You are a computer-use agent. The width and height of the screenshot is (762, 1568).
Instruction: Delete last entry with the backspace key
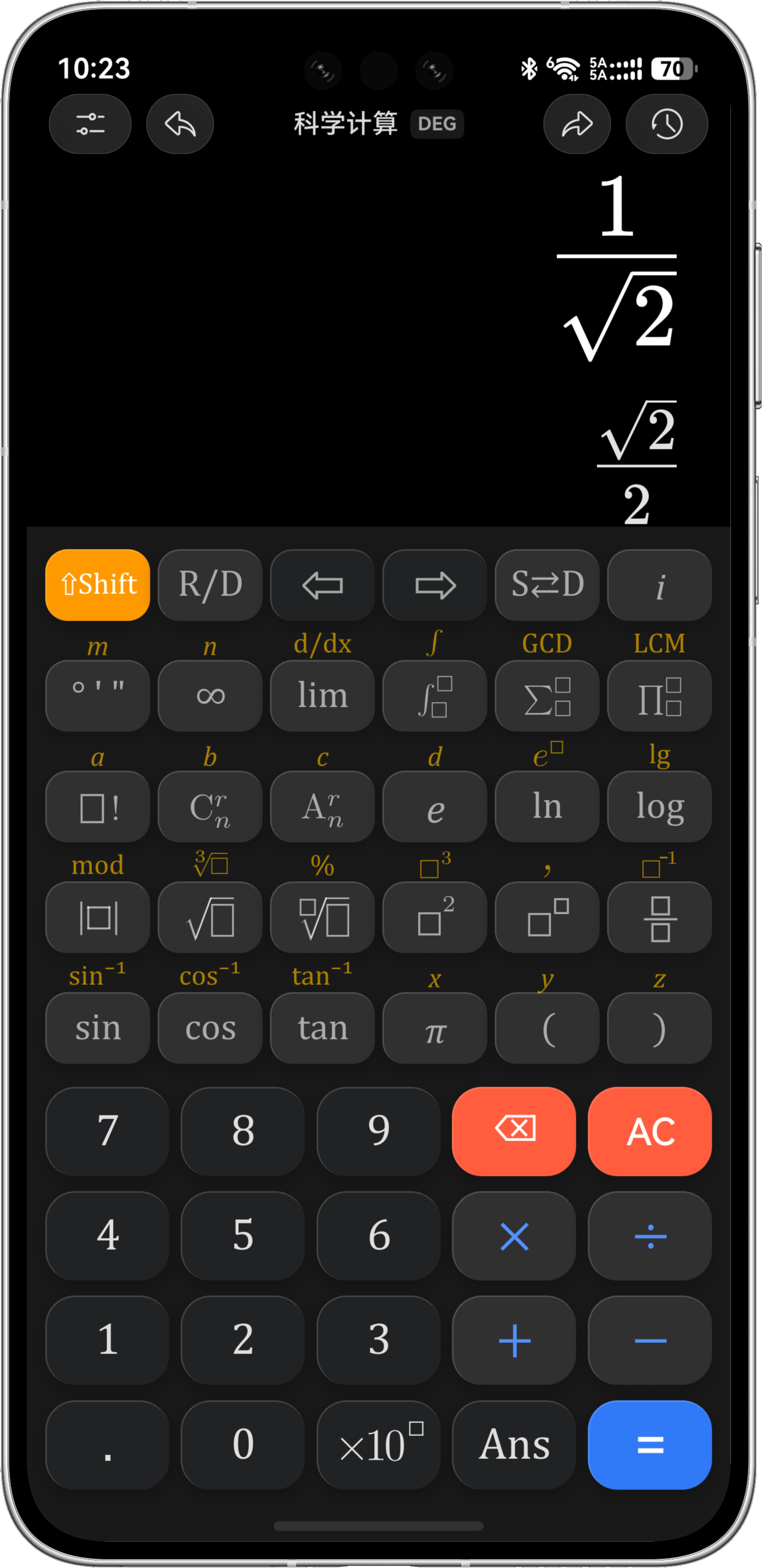(514, 1131)
